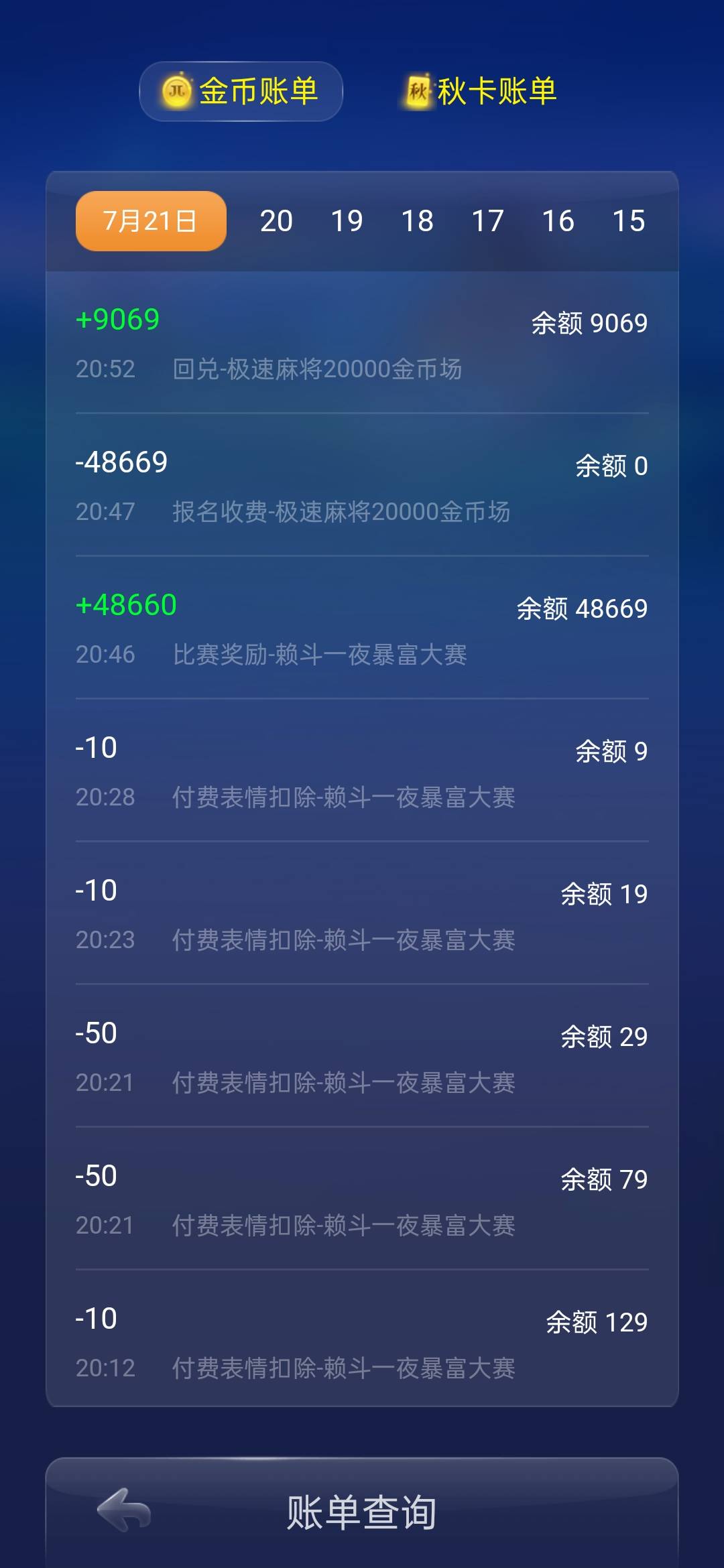The height and width of the screenshot is (1568, 724).
Task: Choose date 17 from the date selector
Action: 488,220
